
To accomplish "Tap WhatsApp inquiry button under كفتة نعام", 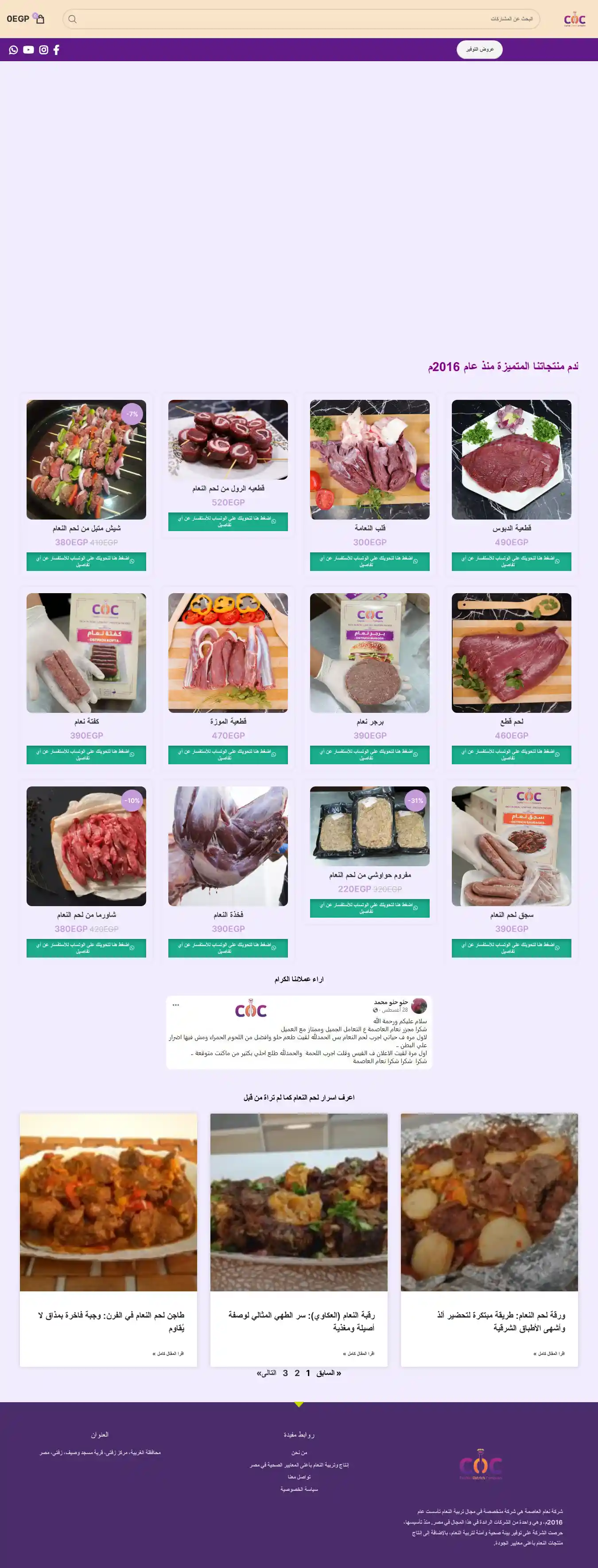I will [x=86, y=755].
